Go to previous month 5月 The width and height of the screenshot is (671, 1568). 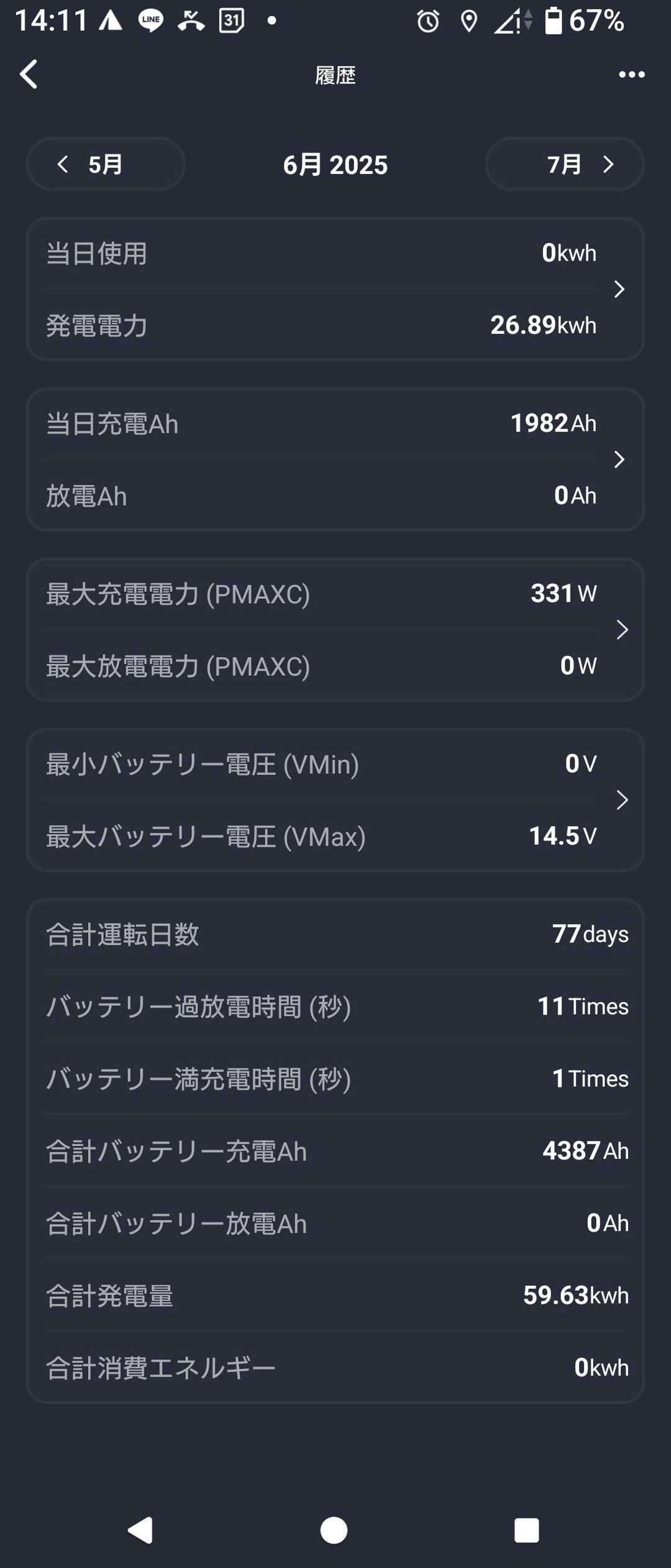point(106,164)
